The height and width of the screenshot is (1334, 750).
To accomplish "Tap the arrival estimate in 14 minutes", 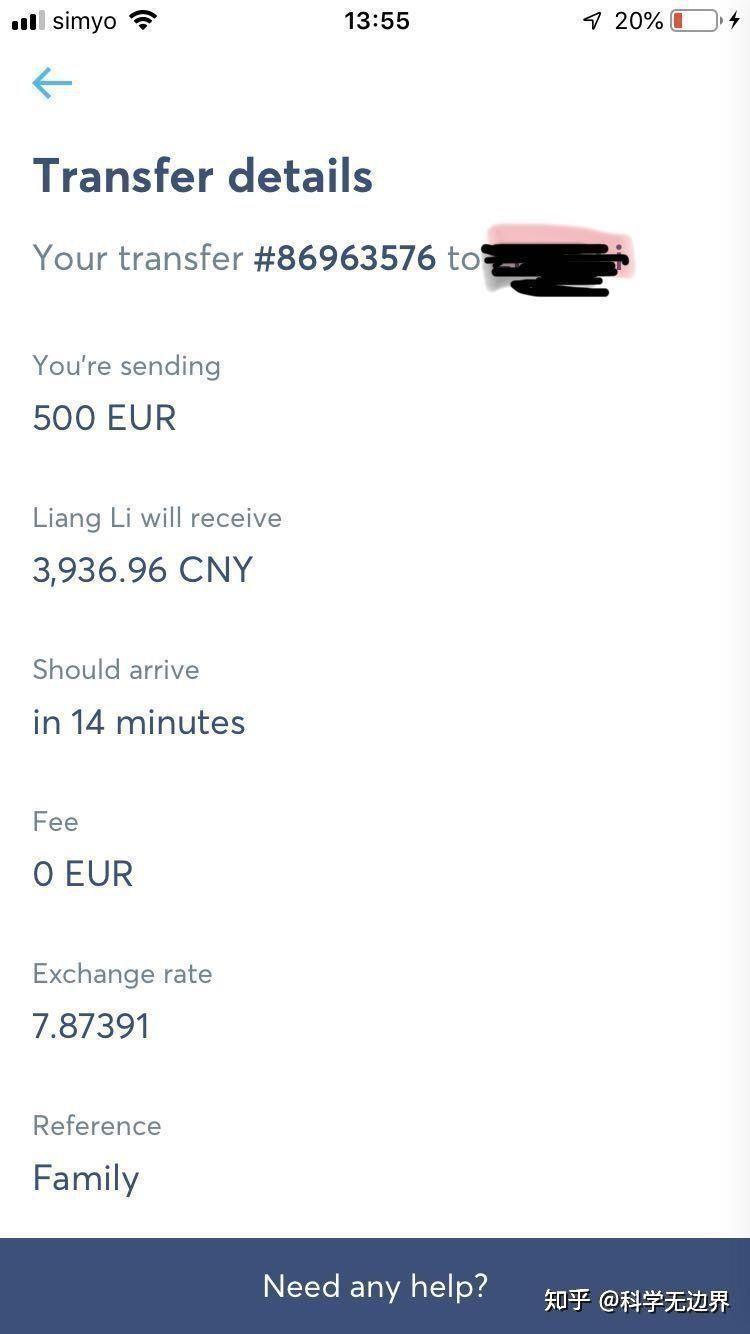I will (x=138, y=722).
